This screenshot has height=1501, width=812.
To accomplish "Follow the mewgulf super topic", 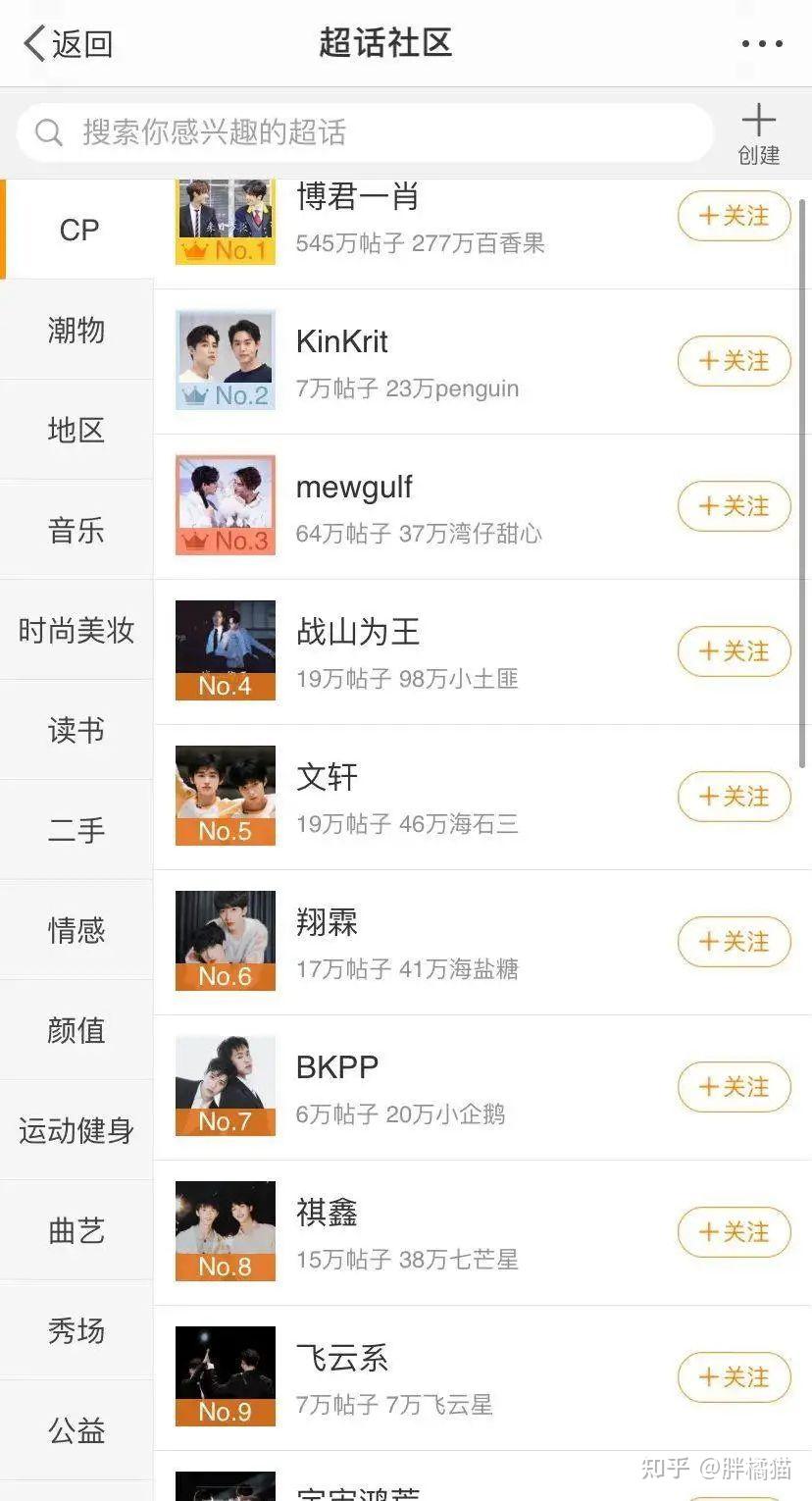I will tap(734, 506).
